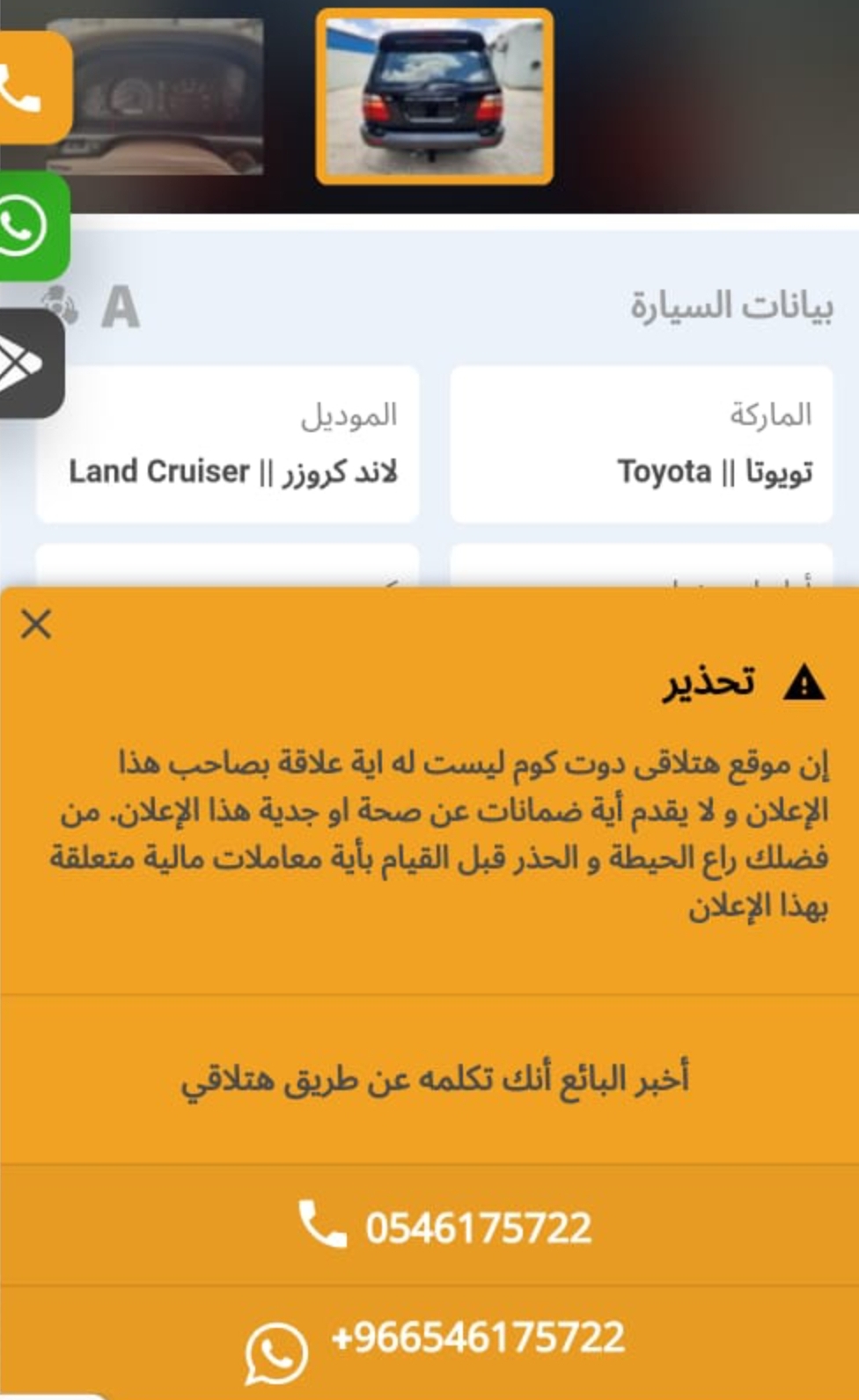Close the orange warning panel

tap(36, 624)
